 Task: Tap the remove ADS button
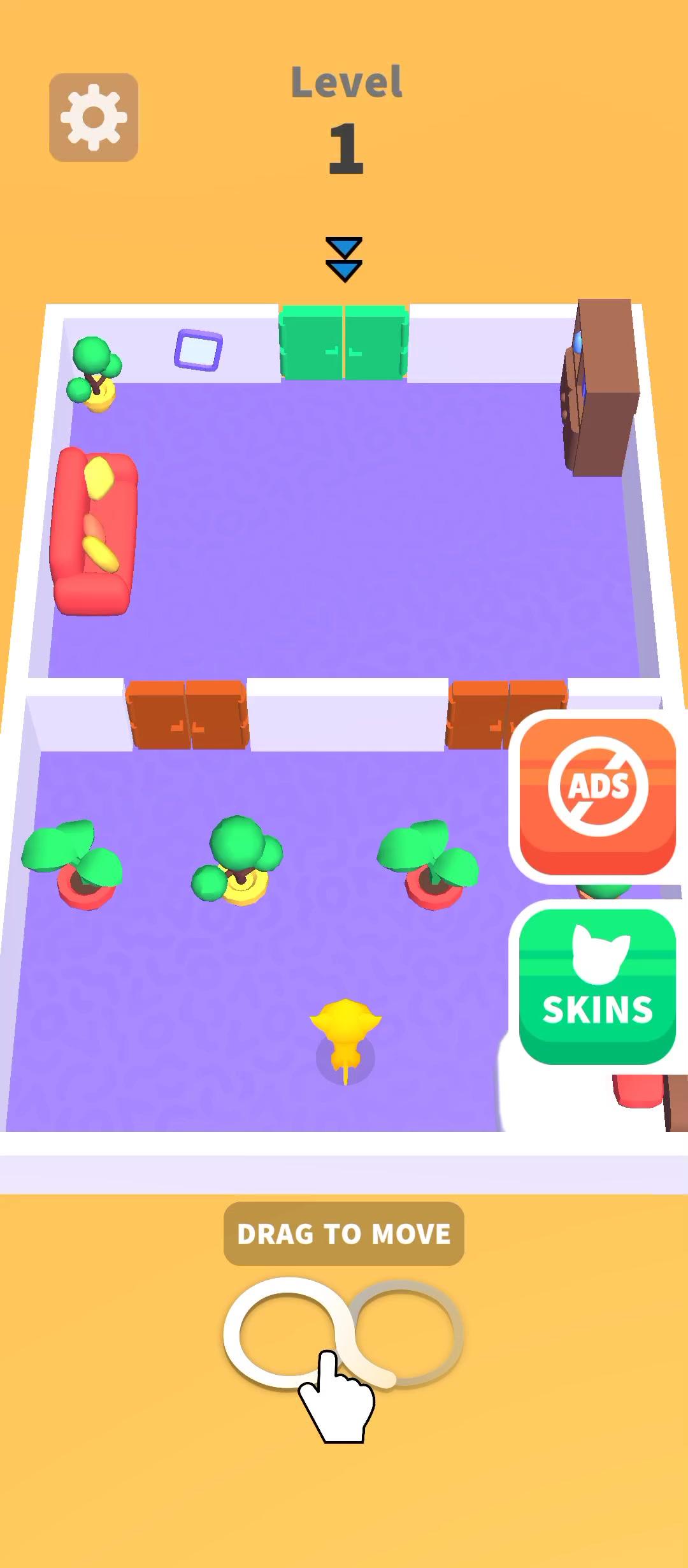(598, 797)
